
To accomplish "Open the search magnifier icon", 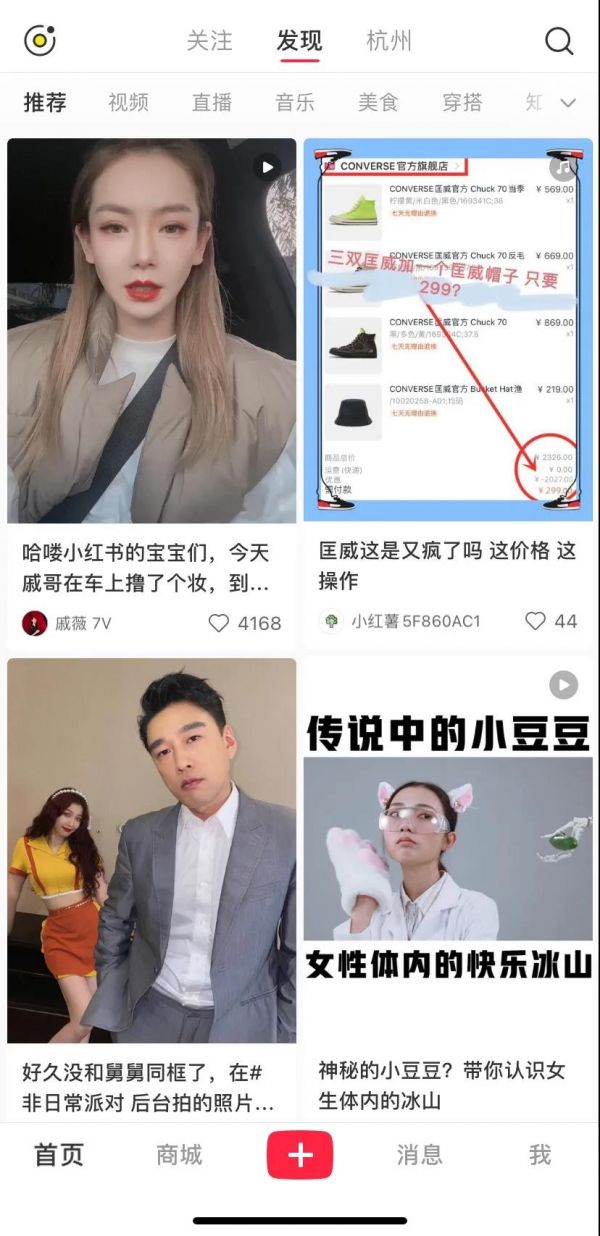I will 558,41.
